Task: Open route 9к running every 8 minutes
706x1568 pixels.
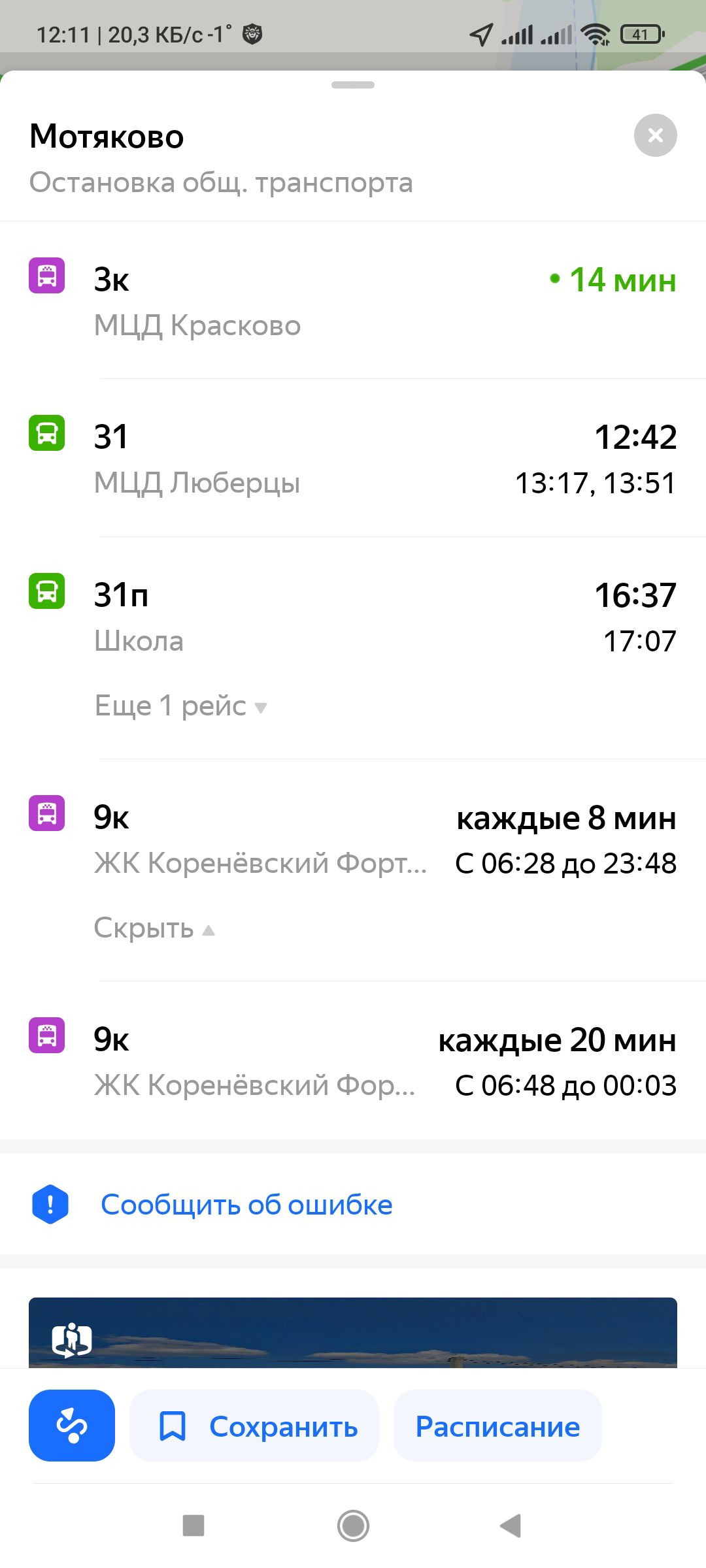Action: click(353, 839)
